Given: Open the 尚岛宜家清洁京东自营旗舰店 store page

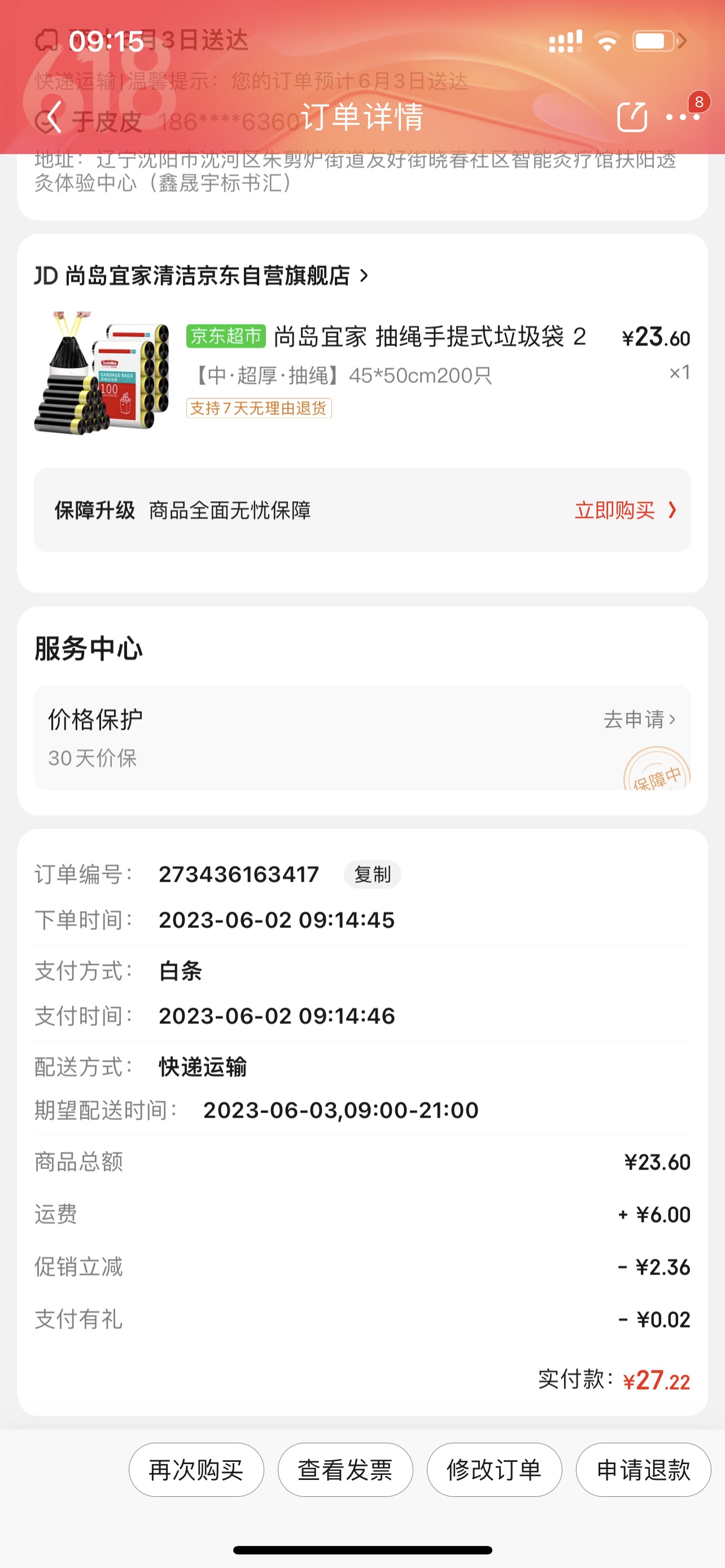Looking at the screenshot, I should pos(201,276).
